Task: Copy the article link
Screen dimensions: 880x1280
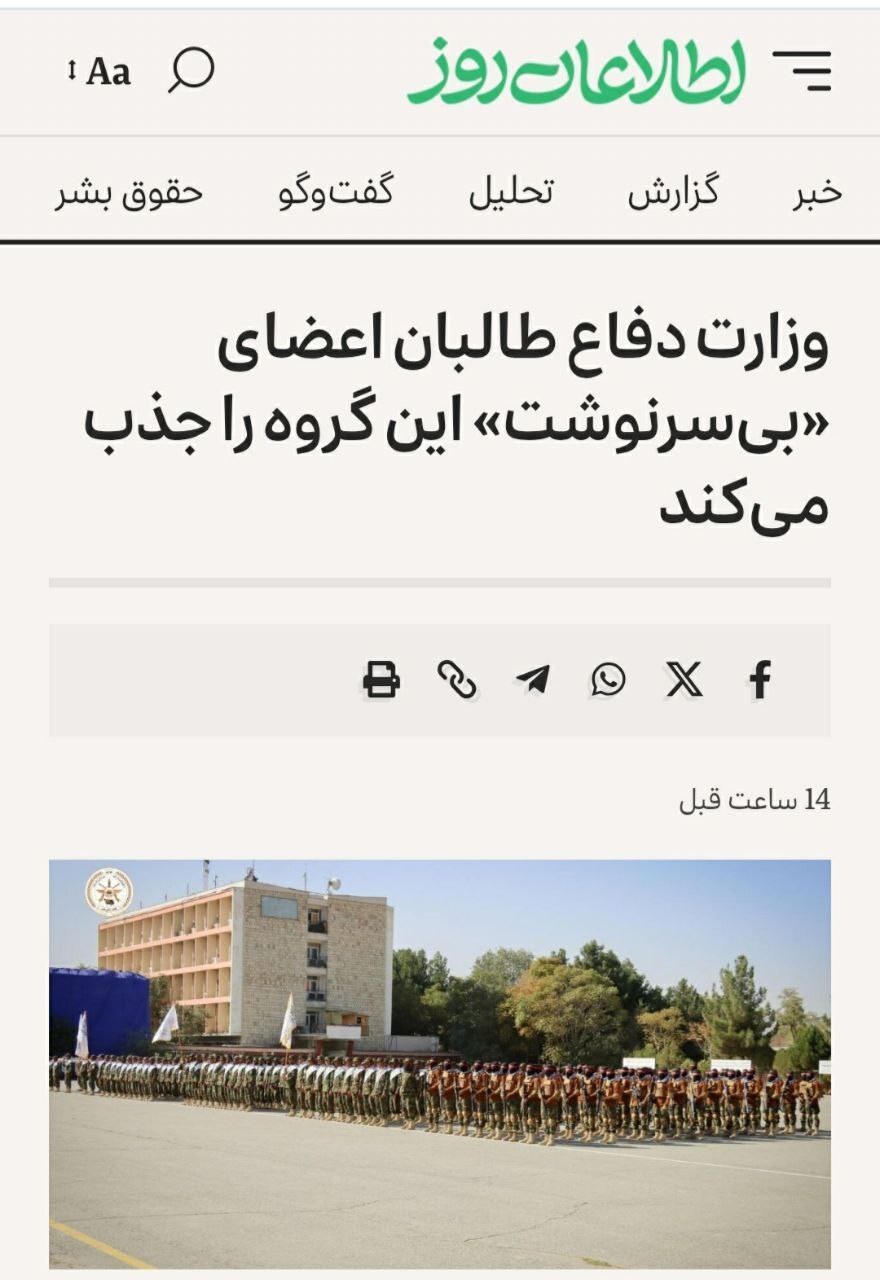Action: click(457, 680)
